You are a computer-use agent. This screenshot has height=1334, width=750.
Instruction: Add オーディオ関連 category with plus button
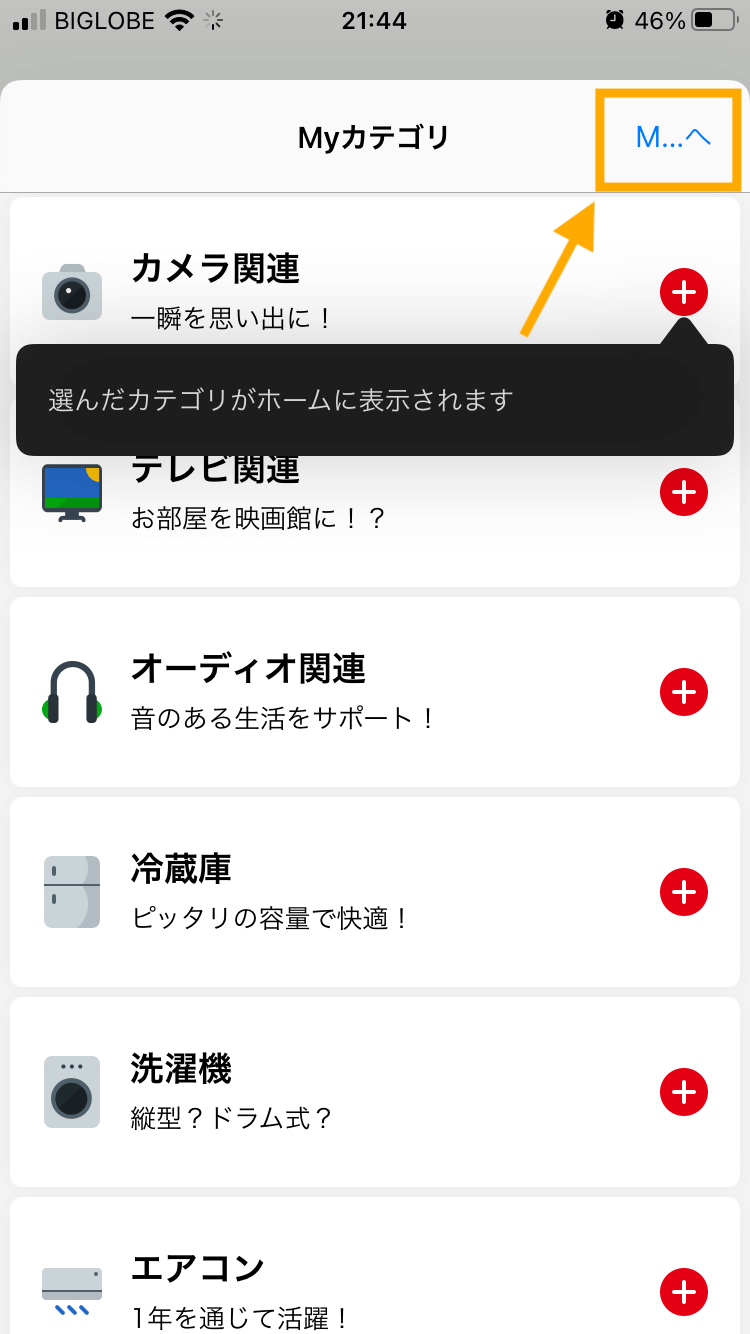(684, 692)
